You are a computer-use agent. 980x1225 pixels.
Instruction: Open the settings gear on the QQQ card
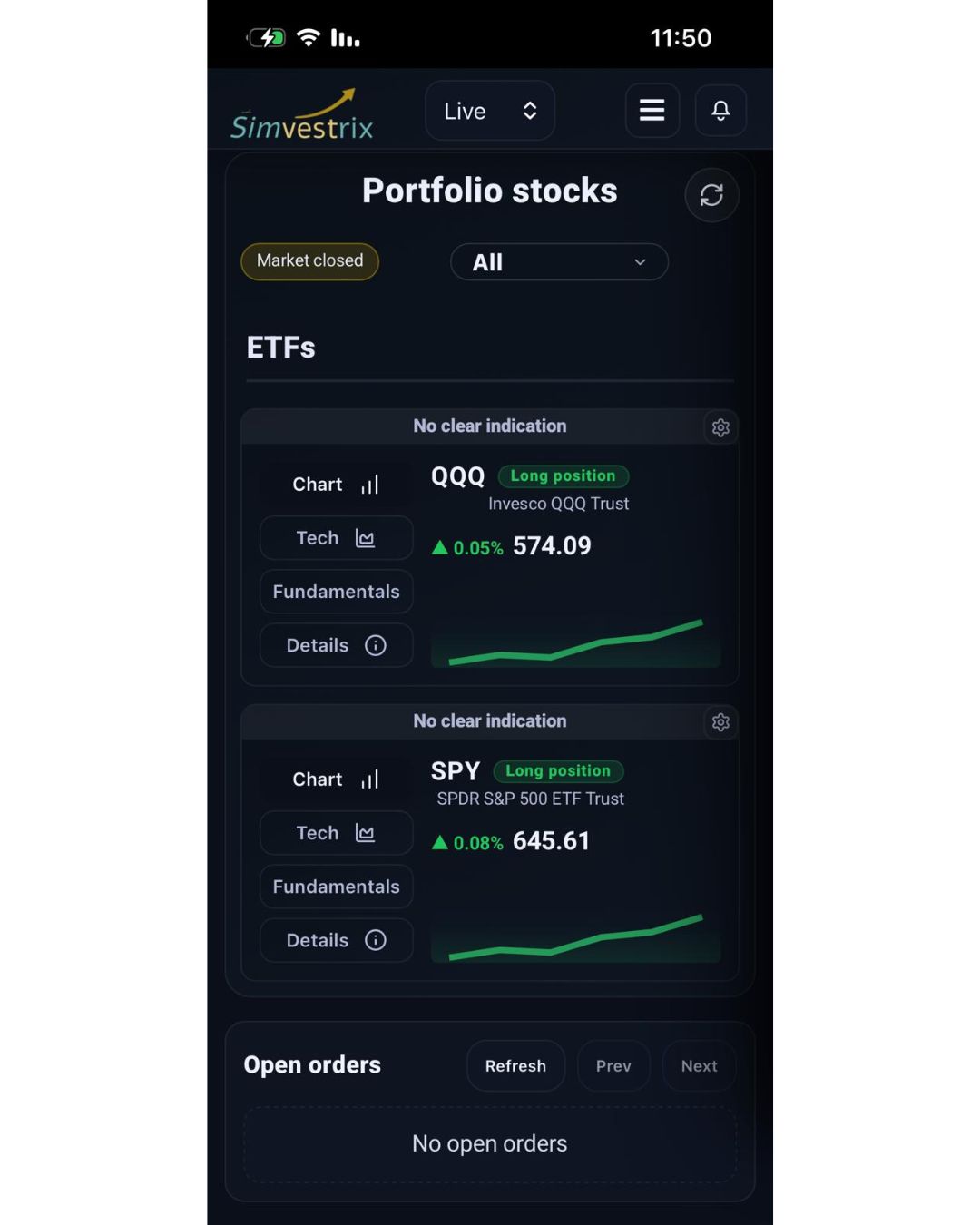click(720, 427)
